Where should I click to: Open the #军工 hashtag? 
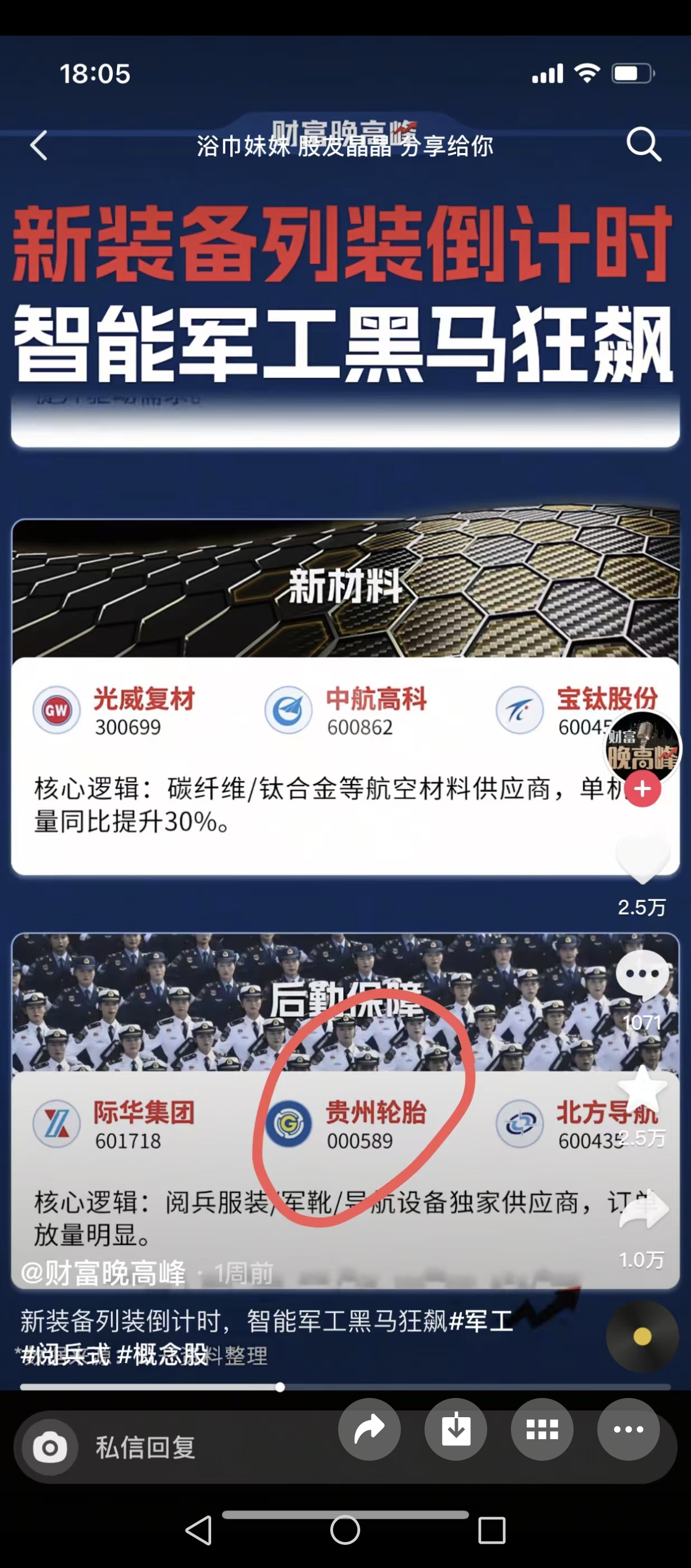point(480,1321)
